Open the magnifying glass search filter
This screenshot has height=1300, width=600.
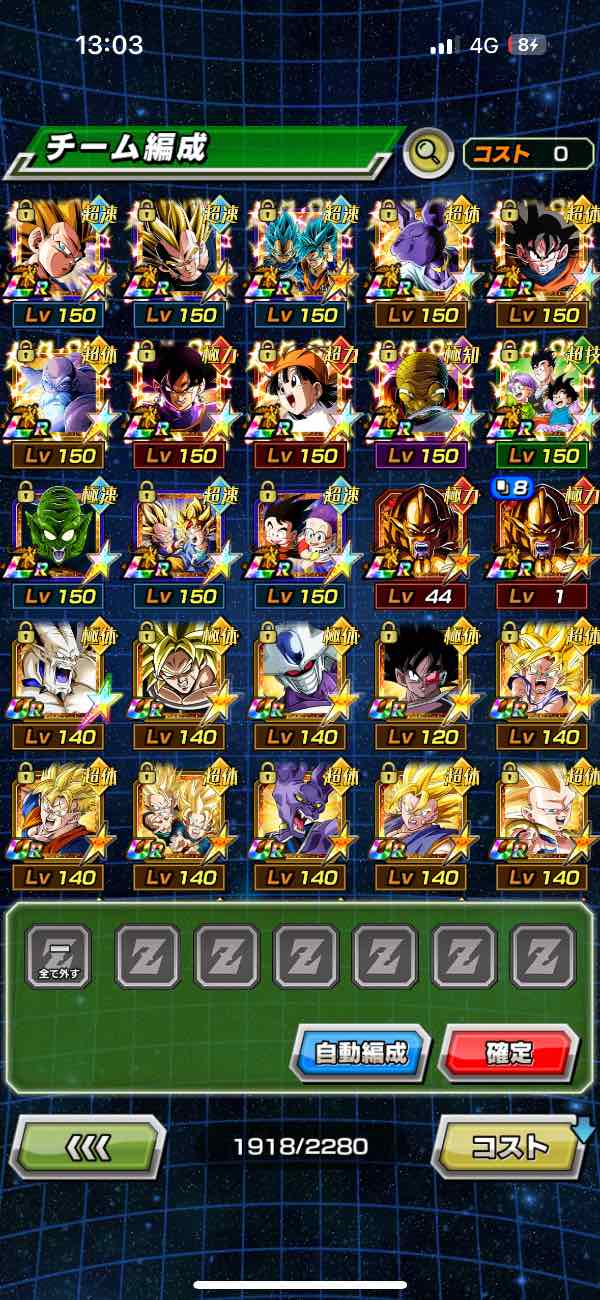(427, 153)
